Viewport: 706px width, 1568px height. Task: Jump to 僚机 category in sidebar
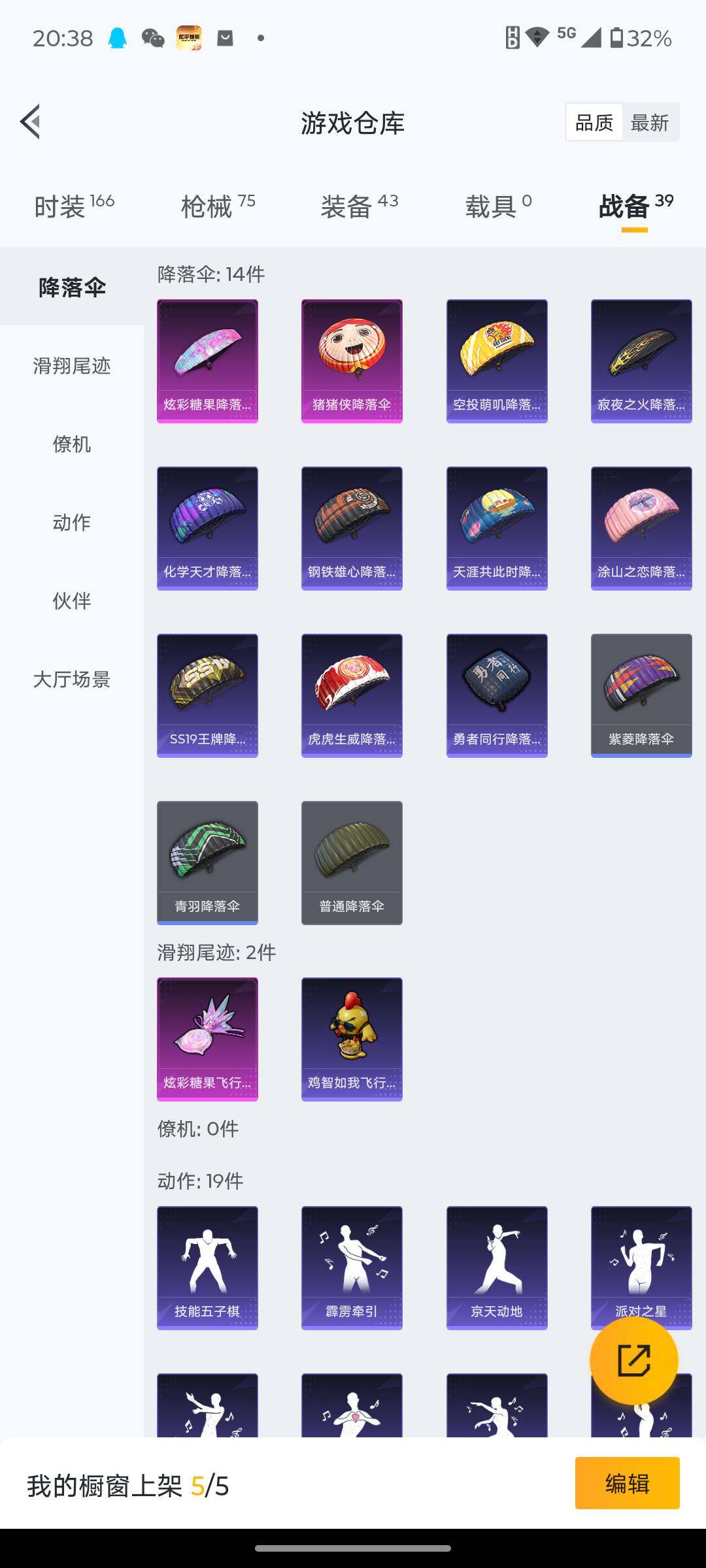[72, 444]
